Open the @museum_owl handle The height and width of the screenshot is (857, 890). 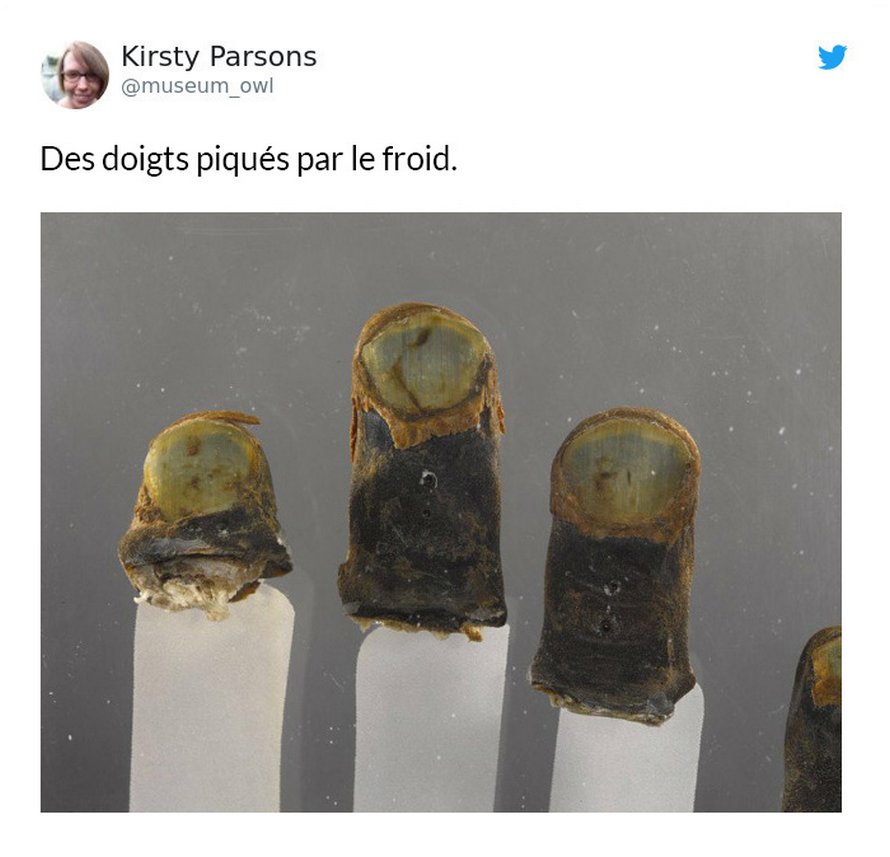coord(197,86)
